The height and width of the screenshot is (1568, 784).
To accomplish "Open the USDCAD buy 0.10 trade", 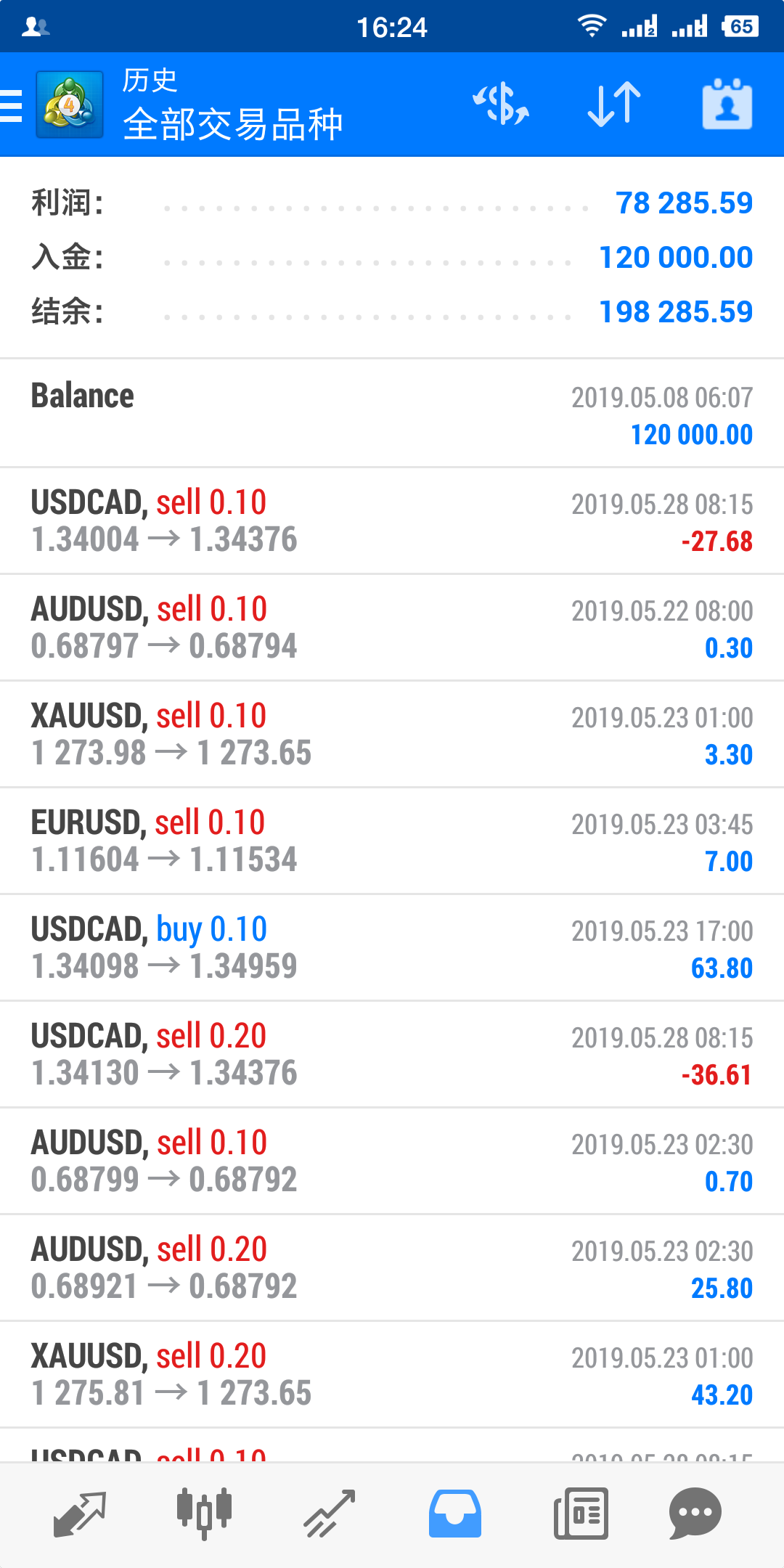I will point(392,948).
